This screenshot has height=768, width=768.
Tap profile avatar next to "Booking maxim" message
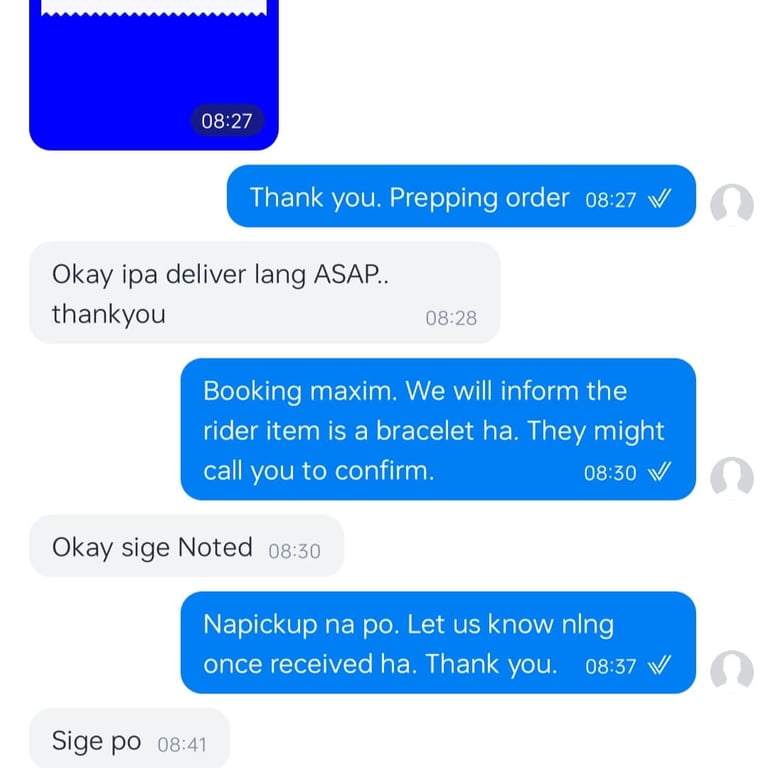click(731, 477)
